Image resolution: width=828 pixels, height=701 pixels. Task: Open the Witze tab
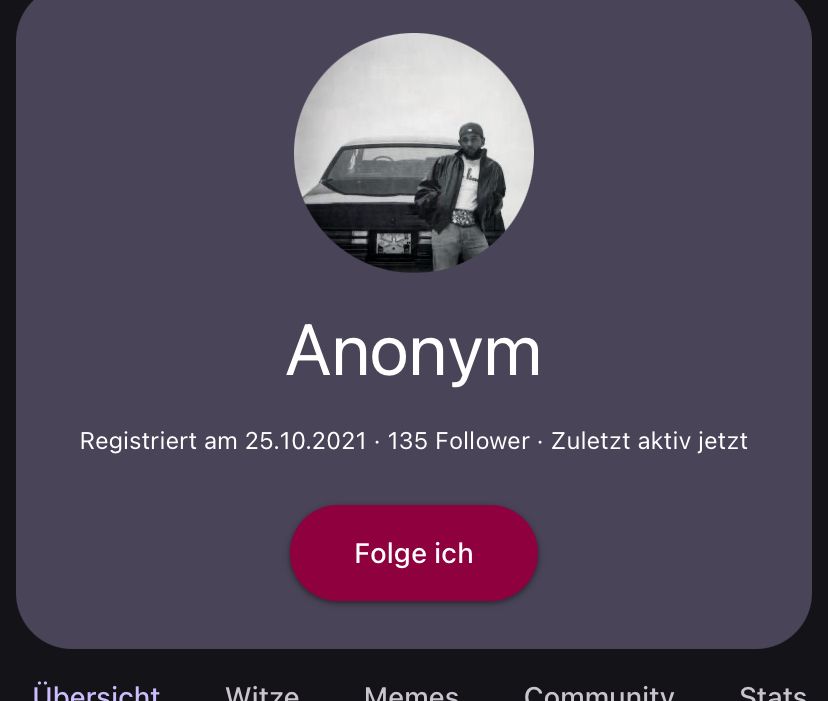coord(262,692)
